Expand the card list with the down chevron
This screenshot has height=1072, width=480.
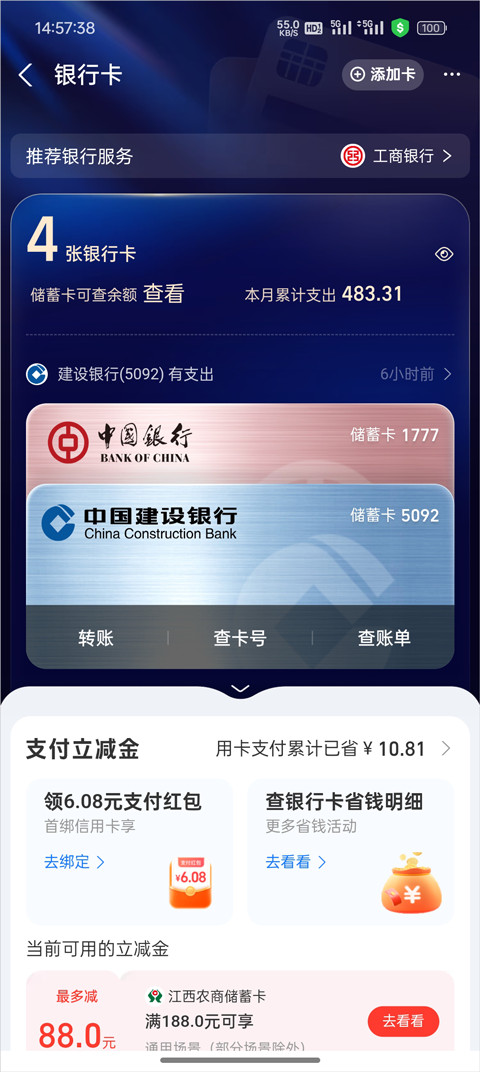(240, 688)
